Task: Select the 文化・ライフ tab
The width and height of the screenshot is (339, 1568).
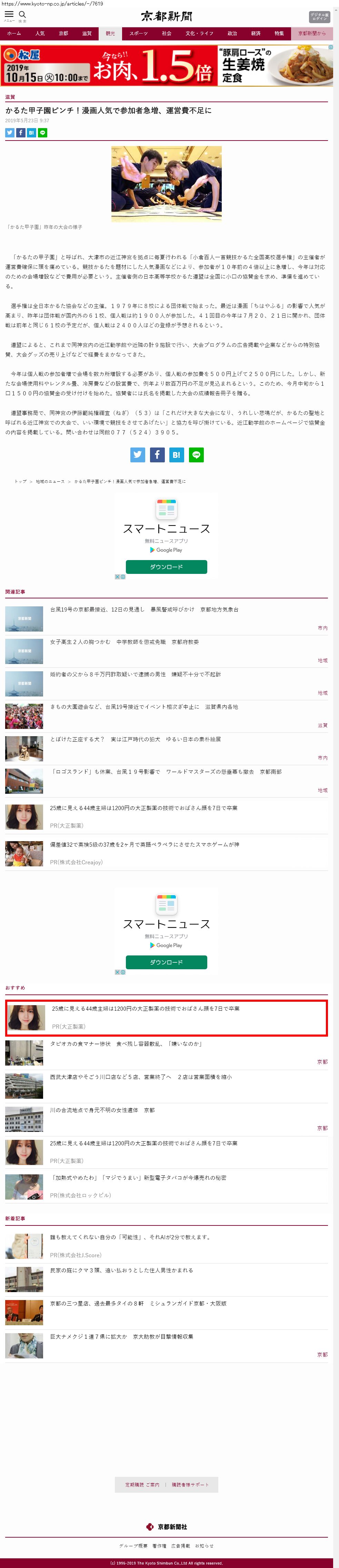Action: click(199, 33)
